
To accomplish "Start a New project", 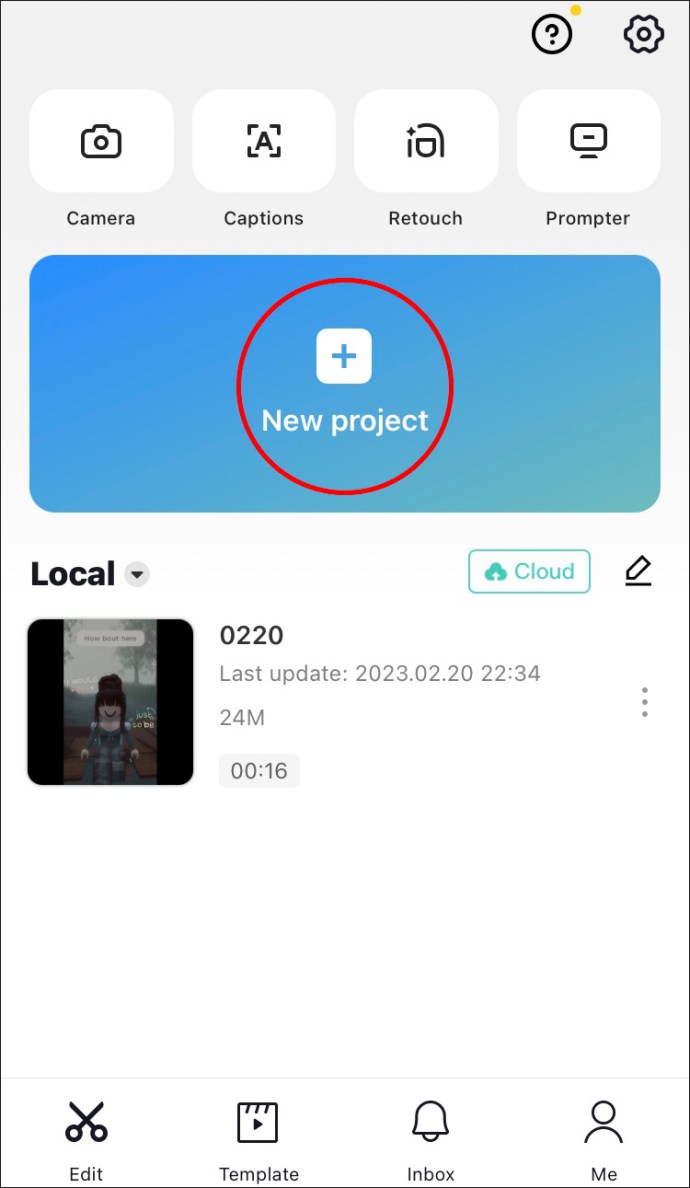I will pyautogui.click(x=344, y=385).
